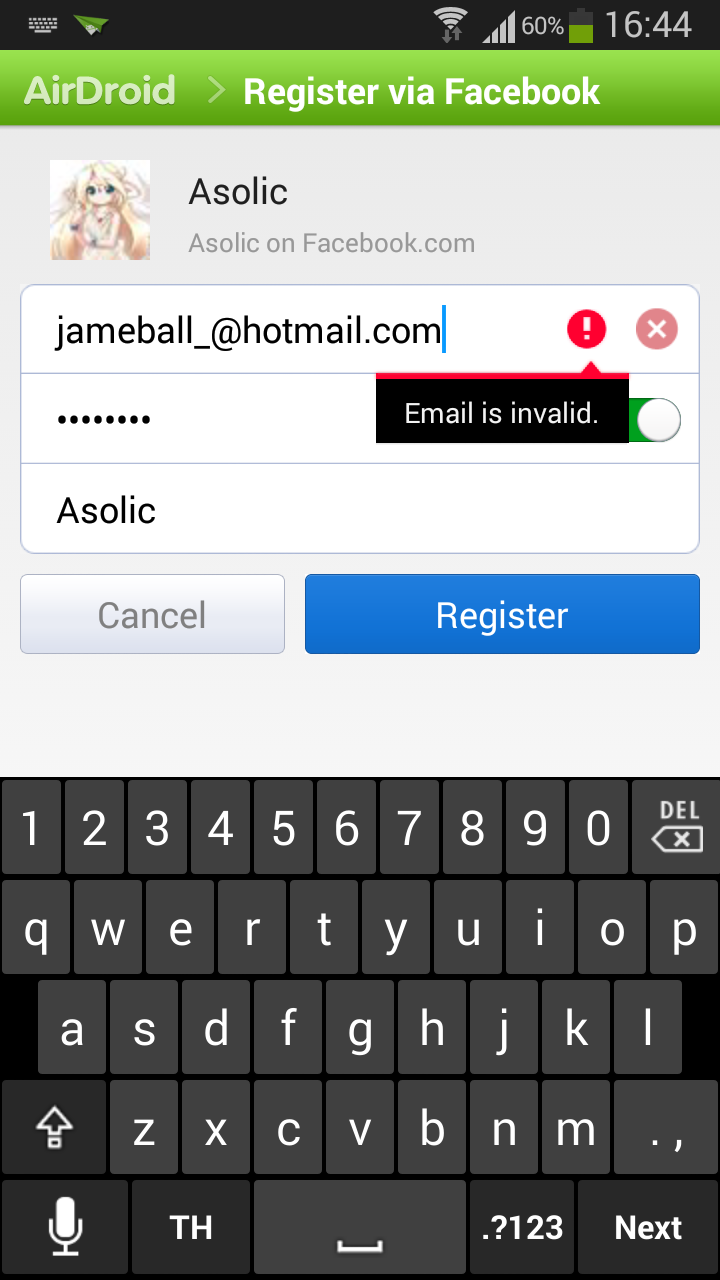Toggle the password visibility switch

(x=657, y=420)
